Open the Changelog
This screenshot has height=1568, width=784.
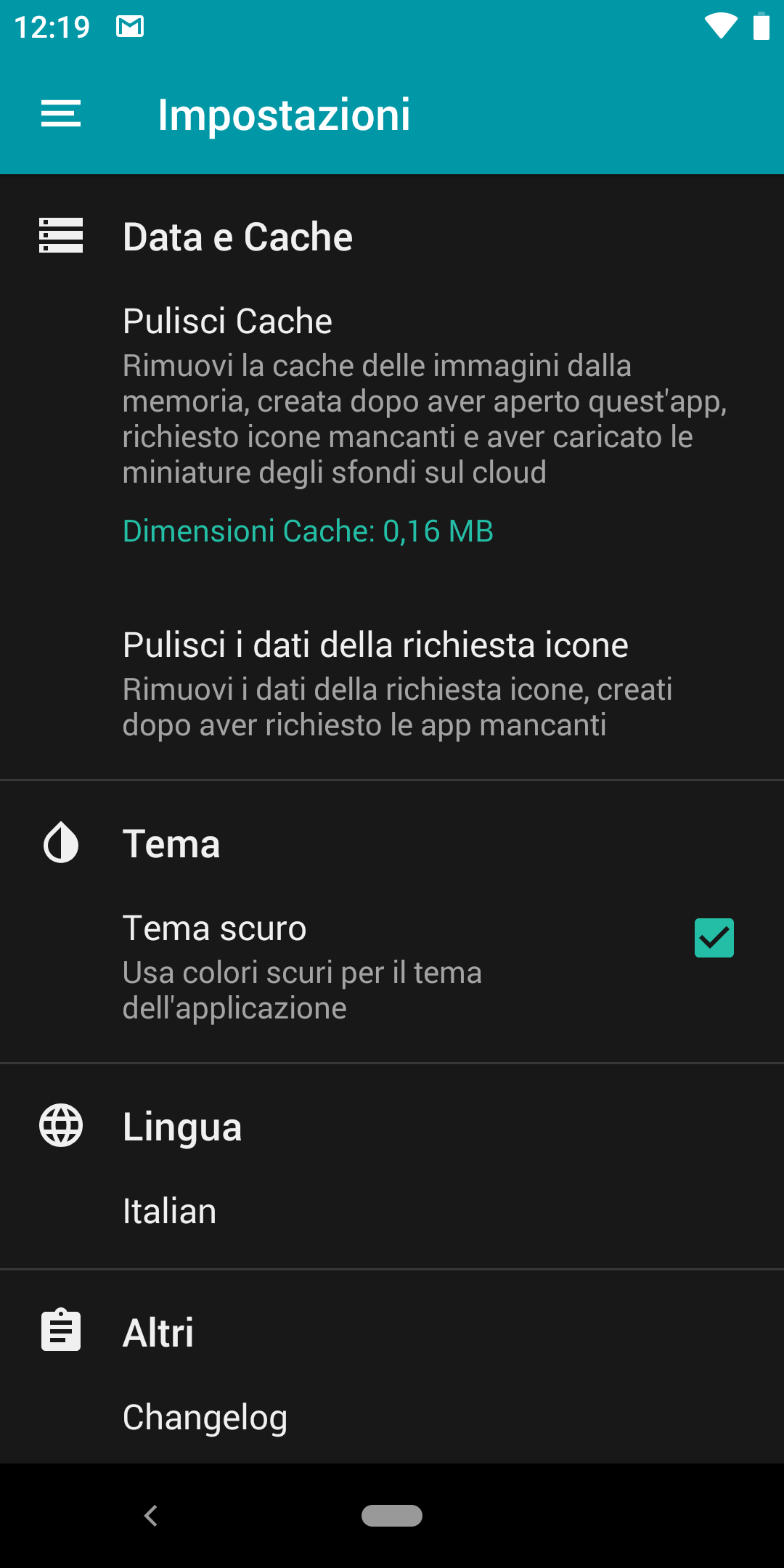pyautogui.click(x=392, y=1417)
